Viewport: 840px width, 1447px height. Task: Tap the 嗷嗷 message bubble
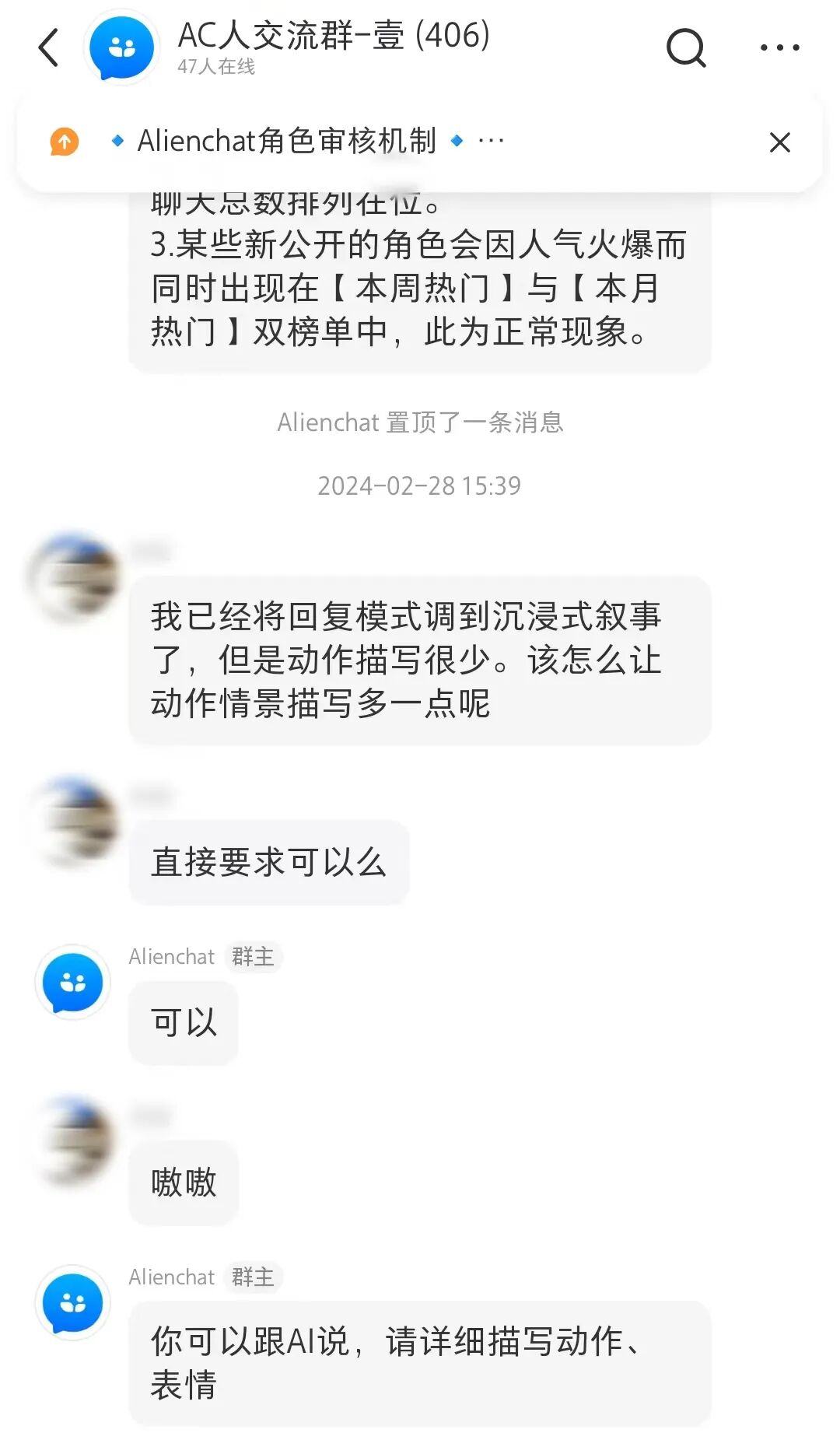(183, 1182)
